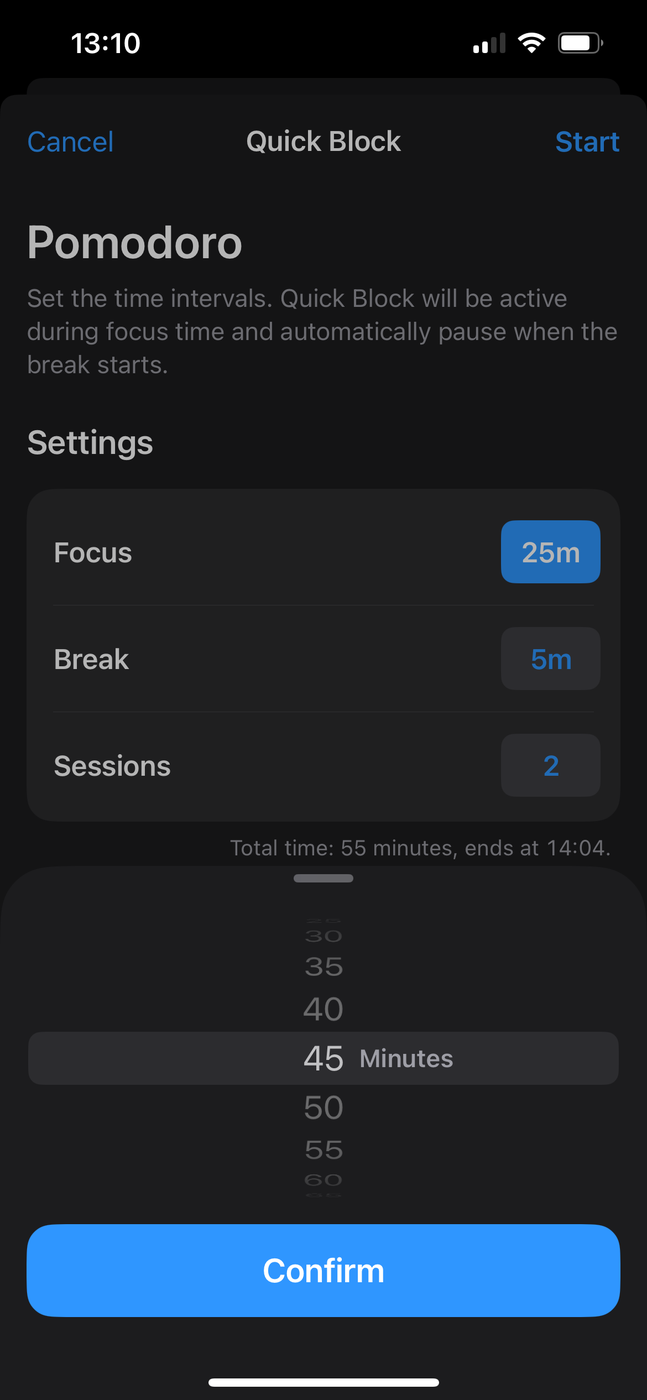Confirm the selected minutes
Viewport: 647px width, 1400px height.
[323, 1270]
